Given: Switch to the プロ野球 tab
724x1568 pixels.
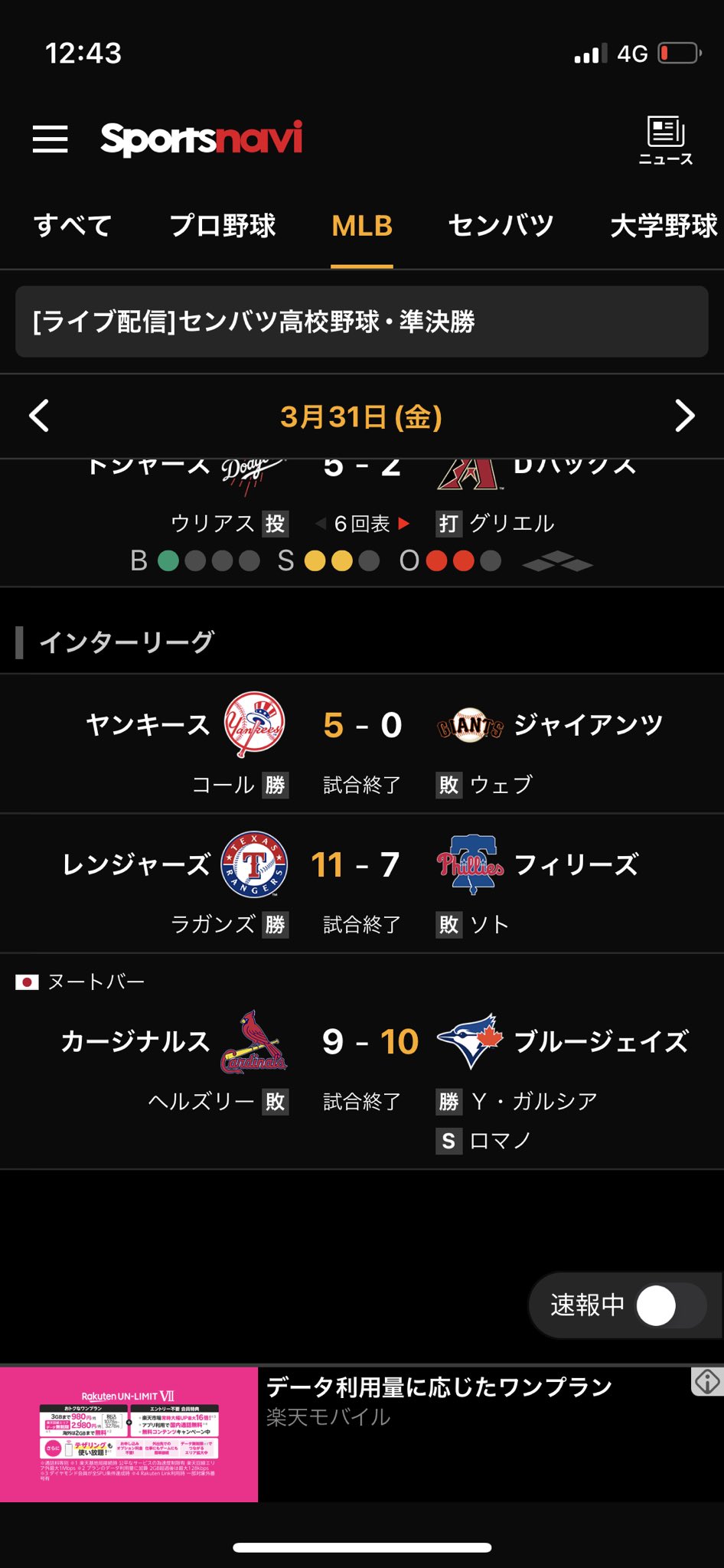Looking at the screenshot, I should point(222,226).
